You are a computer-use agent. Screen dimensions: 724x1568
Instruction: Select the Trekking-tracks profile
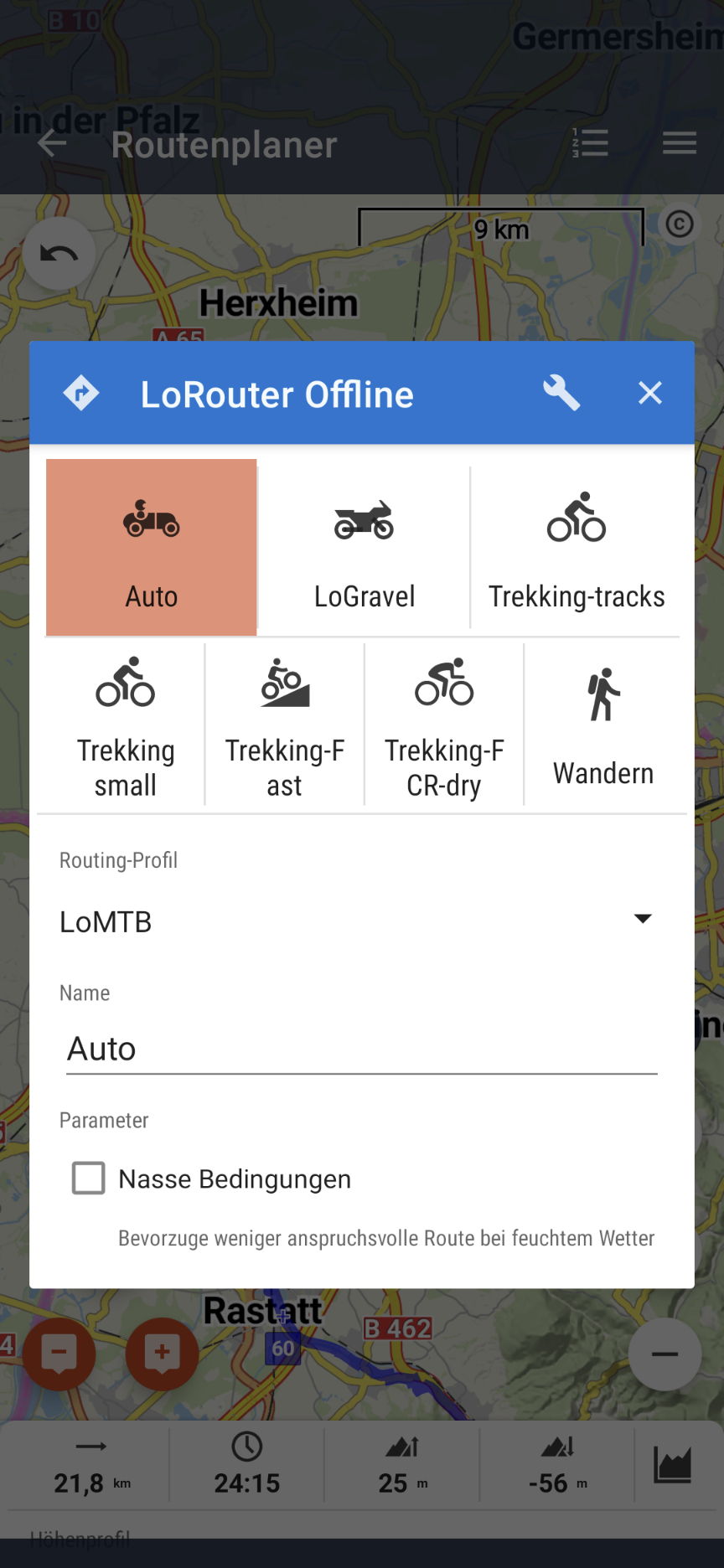[577, 548]
